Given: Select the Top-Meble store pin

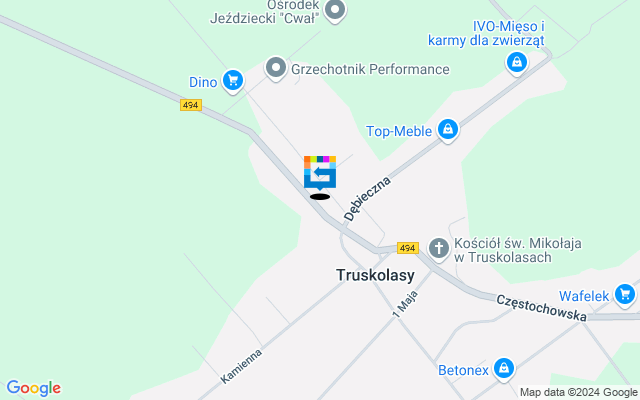Looking at the screenshot, I should (x=449, y=129).
